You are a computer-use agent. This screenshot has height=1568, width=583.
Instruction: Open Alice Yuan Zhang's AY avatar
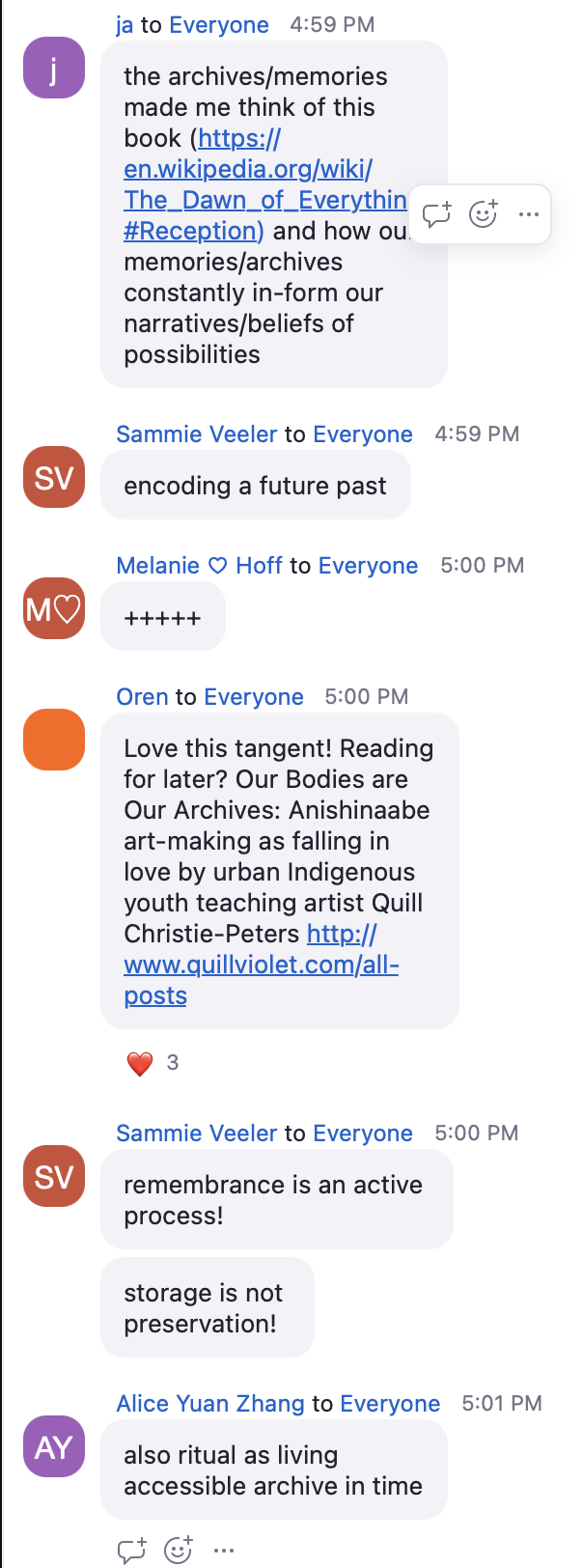54,1446
